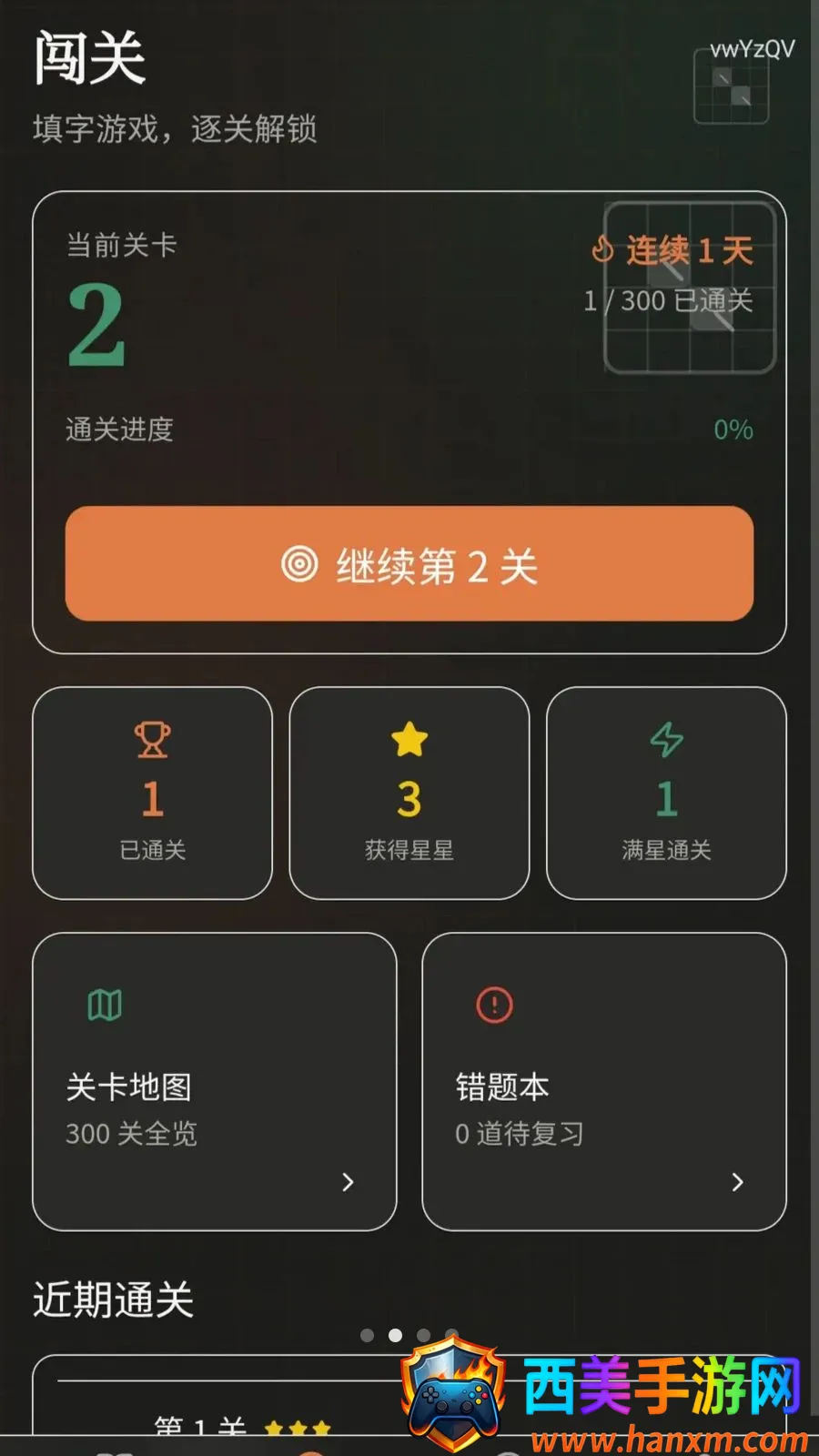Tap the 获得星星 stars-earned stat card
This screenshot has height=1456, width=819.
pyautogui.click(x=409, y=794)
